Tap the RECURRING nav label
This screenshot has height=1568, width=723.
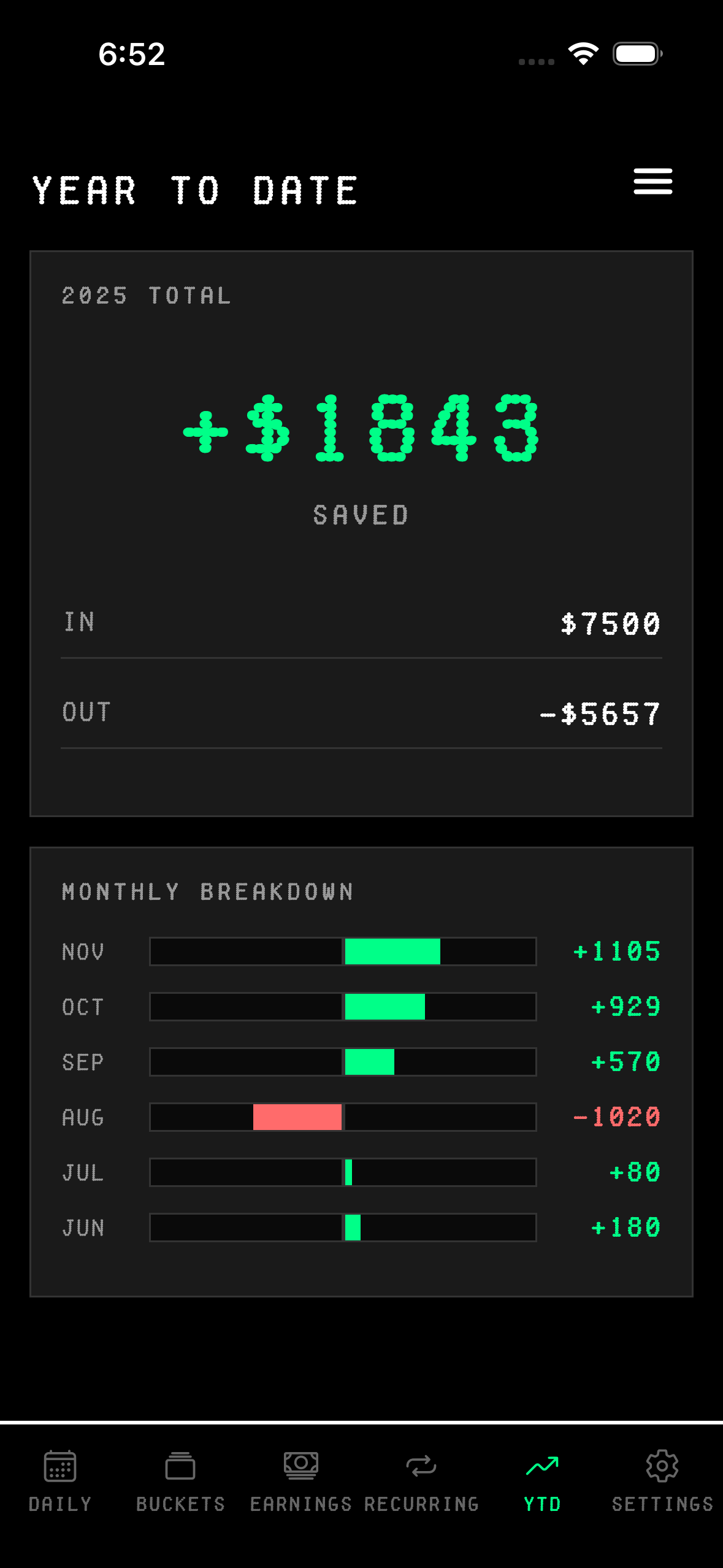421,1504
